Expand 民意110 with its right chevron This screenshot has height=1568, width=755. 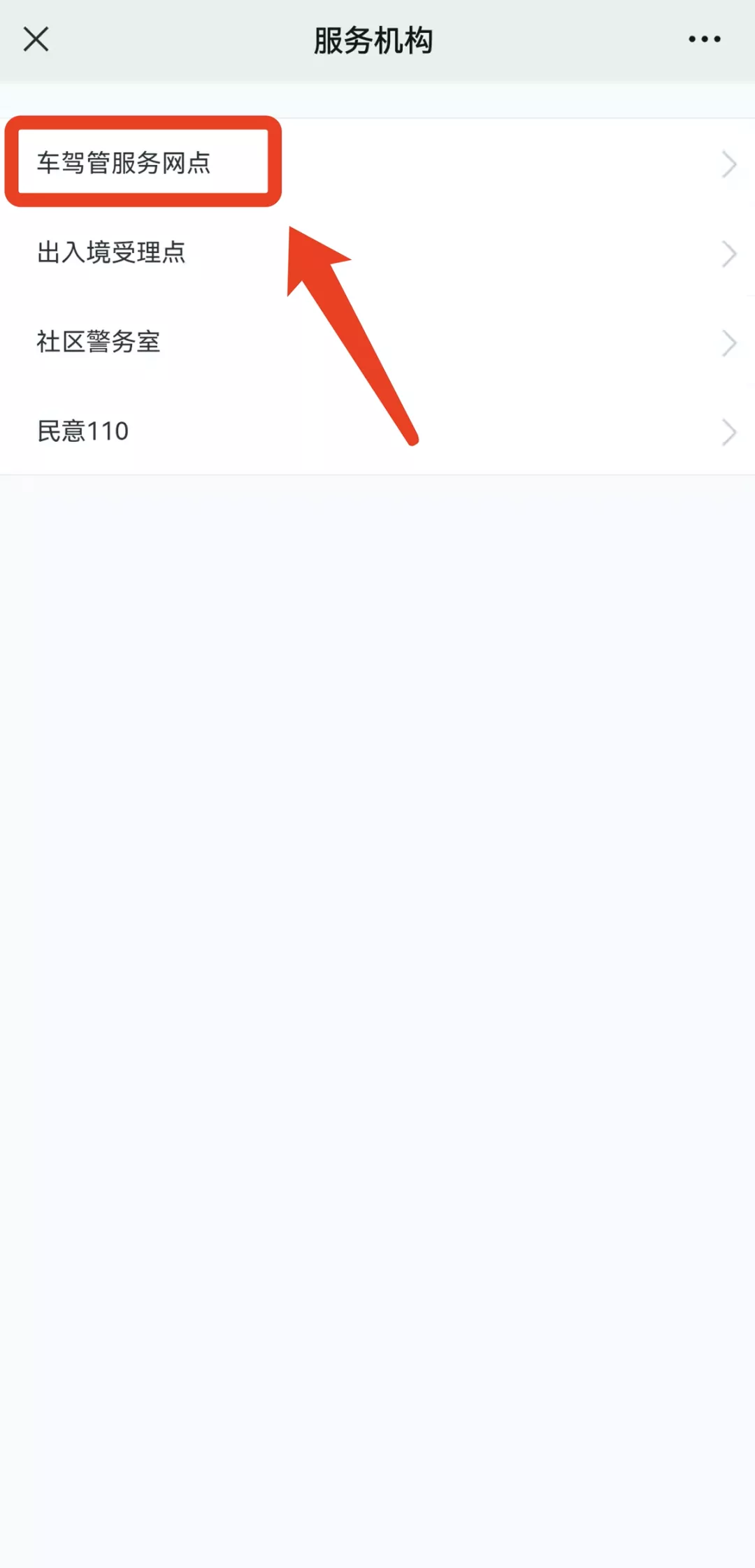(730, 431)
